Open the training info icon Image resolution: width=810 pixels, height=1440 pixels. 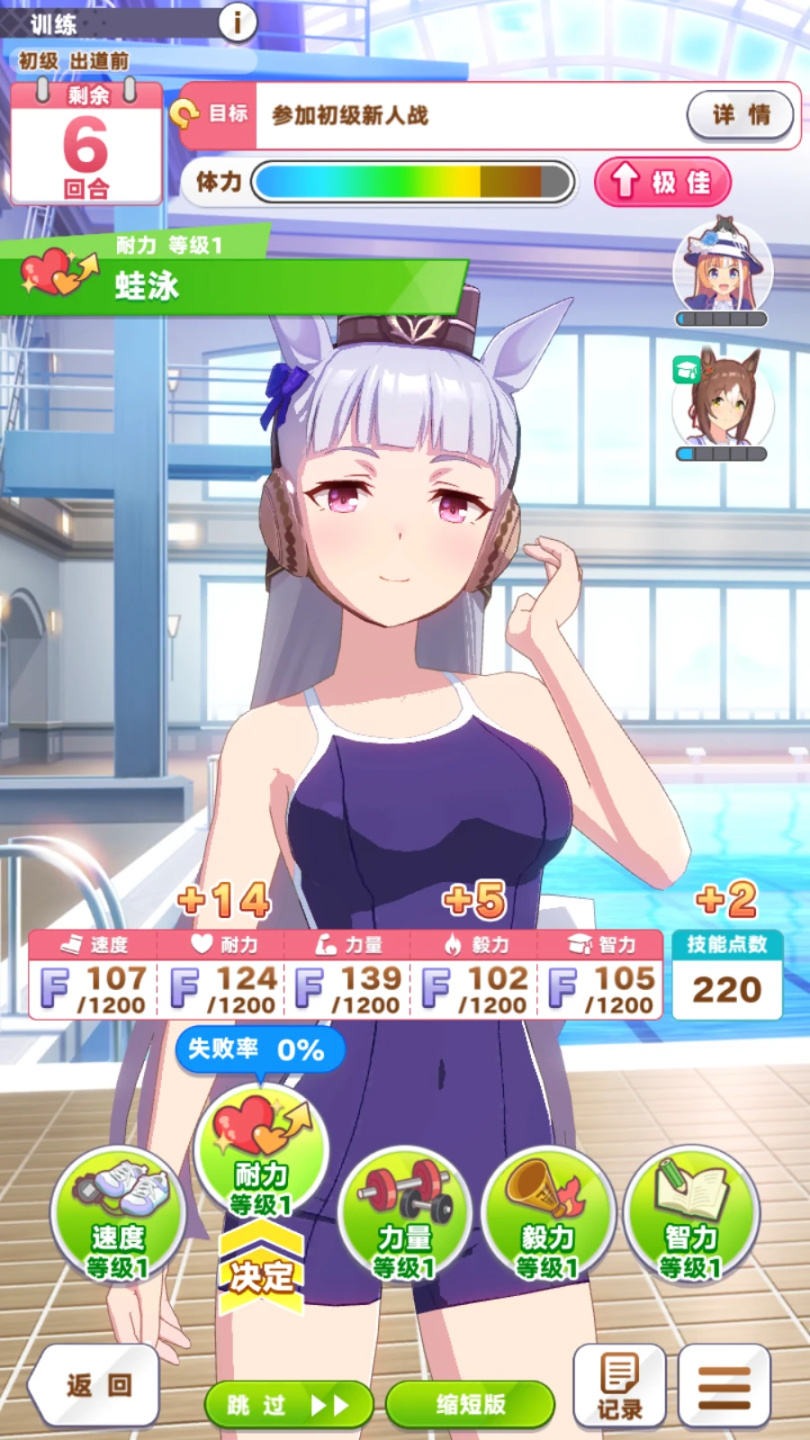(237, 21)
